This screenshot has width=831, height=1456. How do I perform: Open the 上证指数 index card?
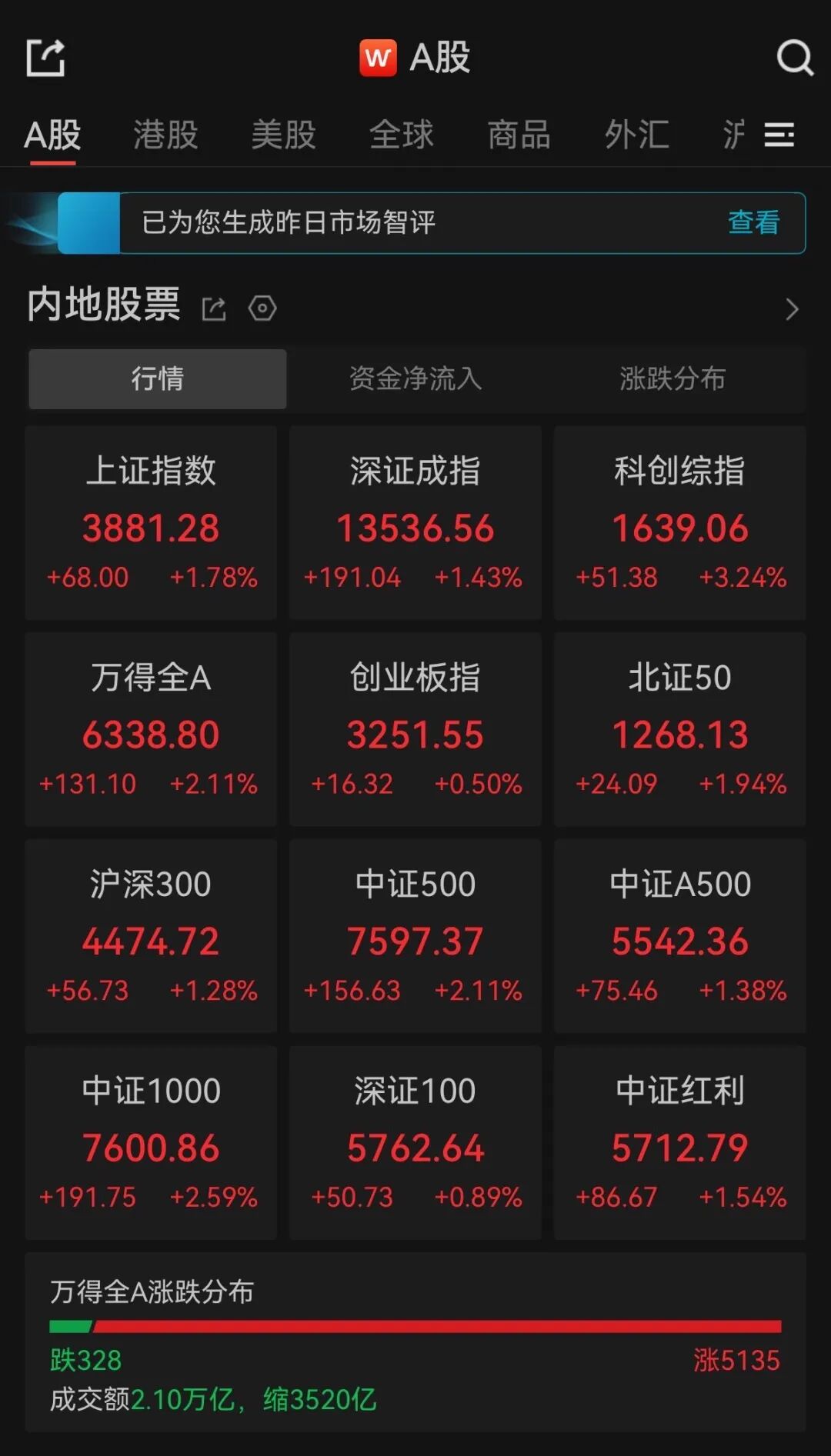151,521
